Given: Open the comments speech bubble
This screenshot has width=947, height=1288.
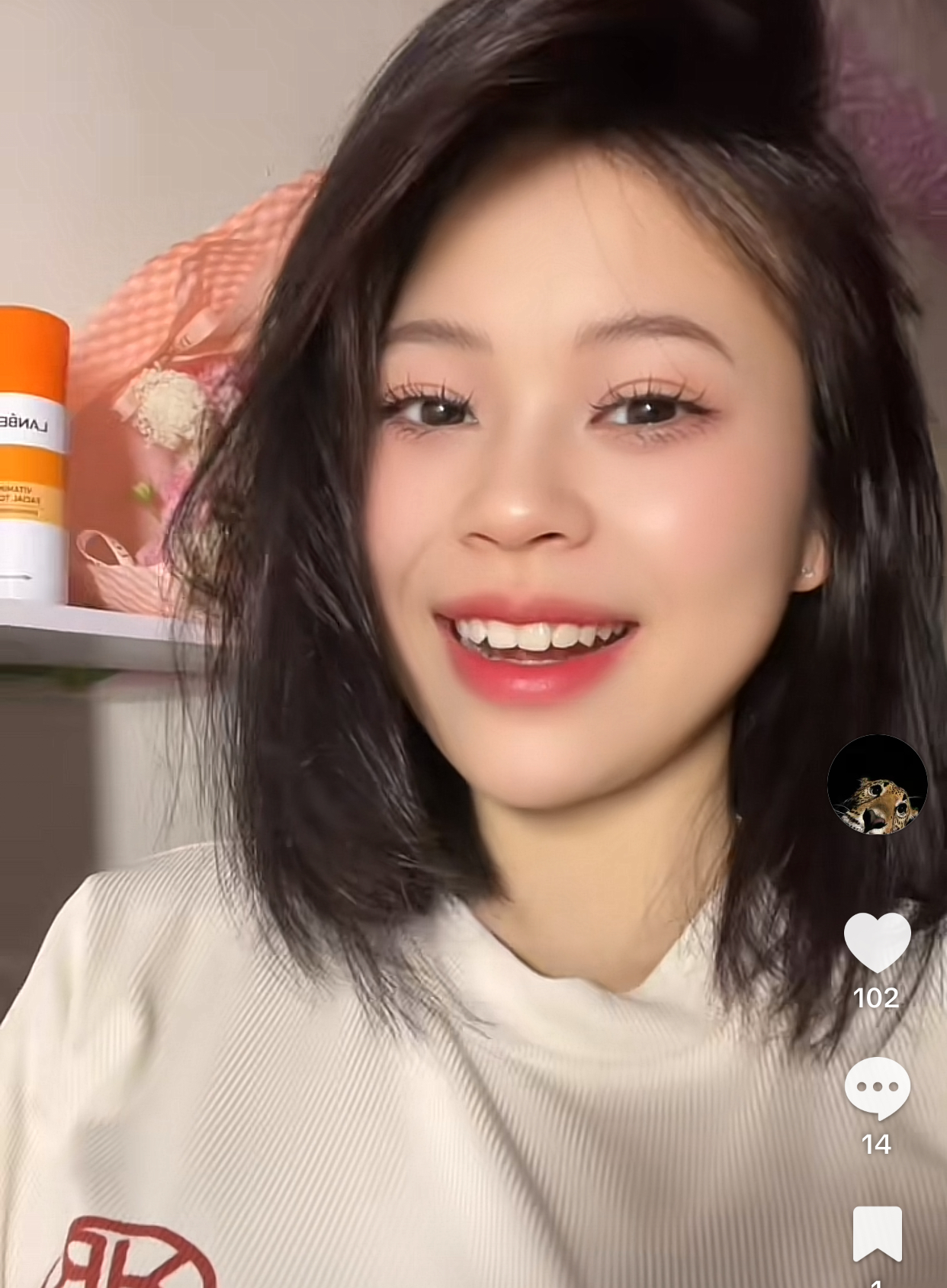Looking at the screenshot, I should click(x=877, y=1088).
